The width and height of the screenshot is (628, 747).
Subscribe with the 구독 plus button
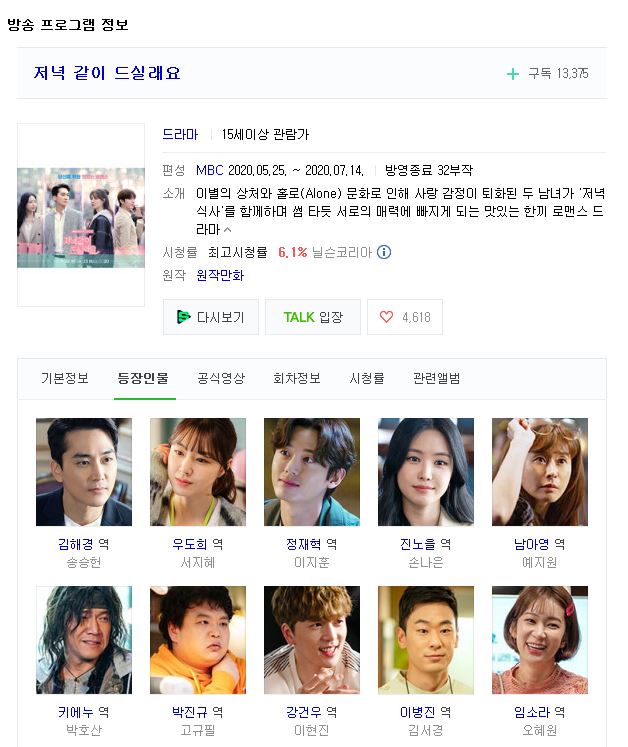pyautogui.click(x=513, y=74)
